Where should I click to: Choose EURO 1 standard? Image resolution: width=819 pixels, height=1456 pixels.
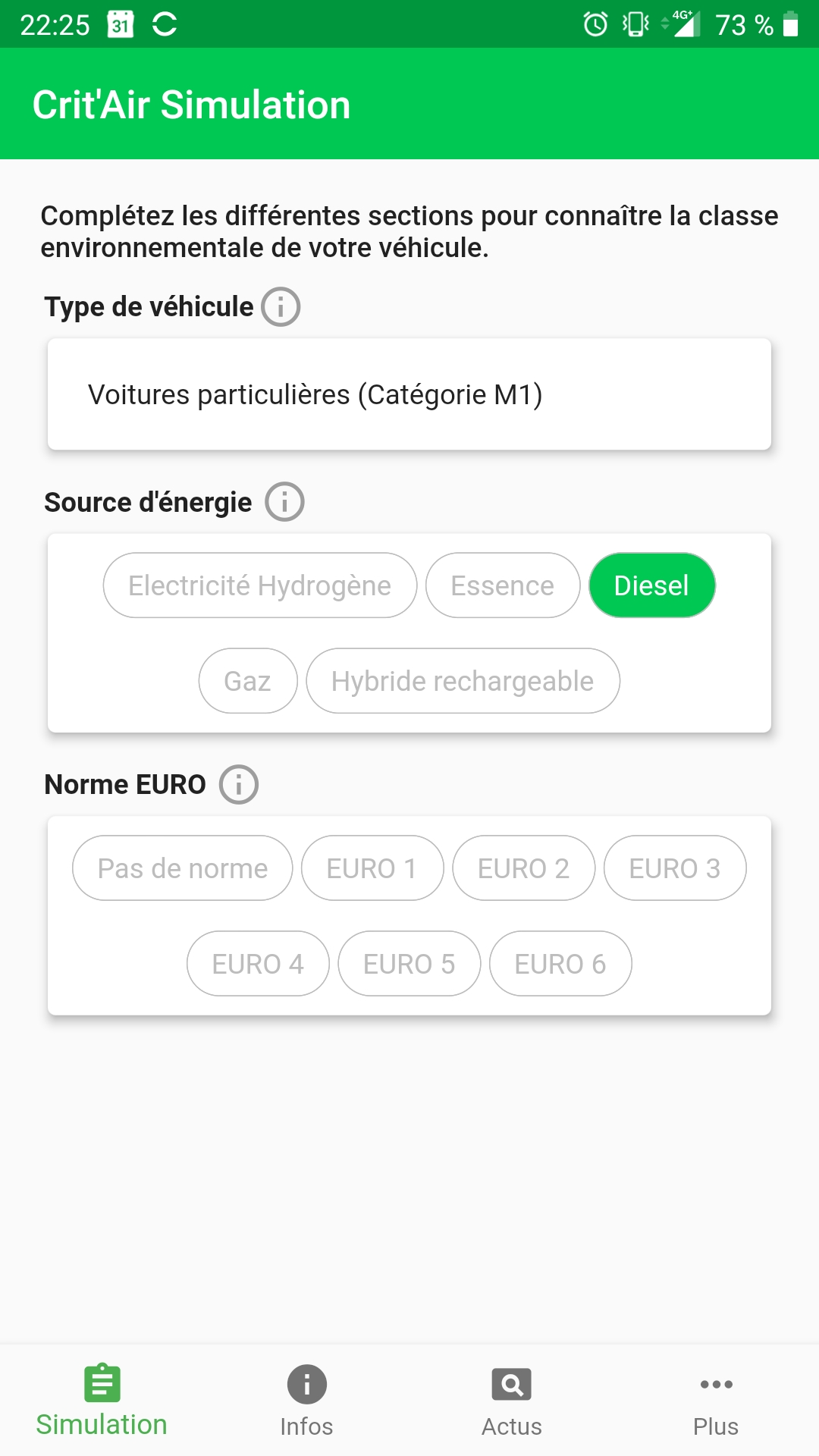[372, 868]
